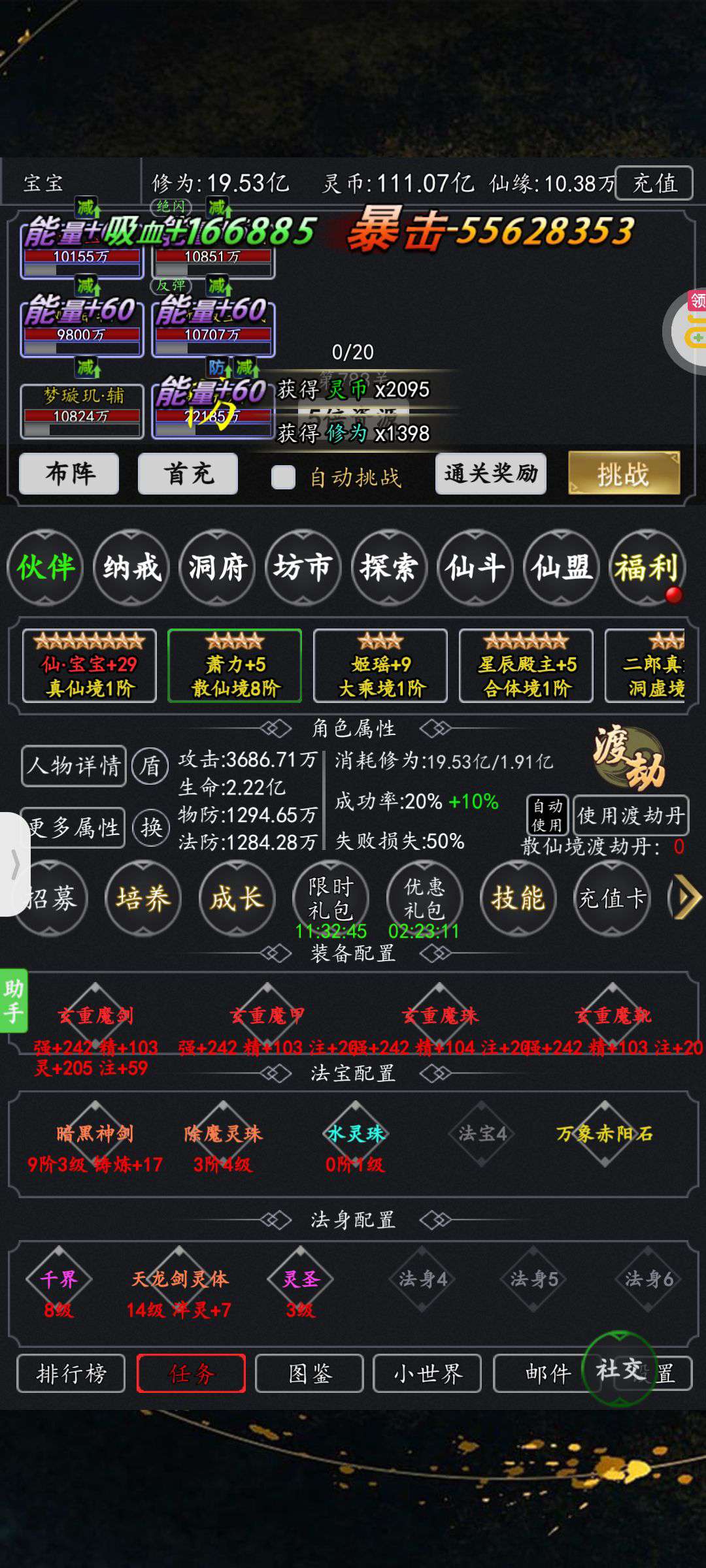Screen dimensions: 706x1568
Task: View 通关奖励 stage rewards
Action: [x=490, y=474]
